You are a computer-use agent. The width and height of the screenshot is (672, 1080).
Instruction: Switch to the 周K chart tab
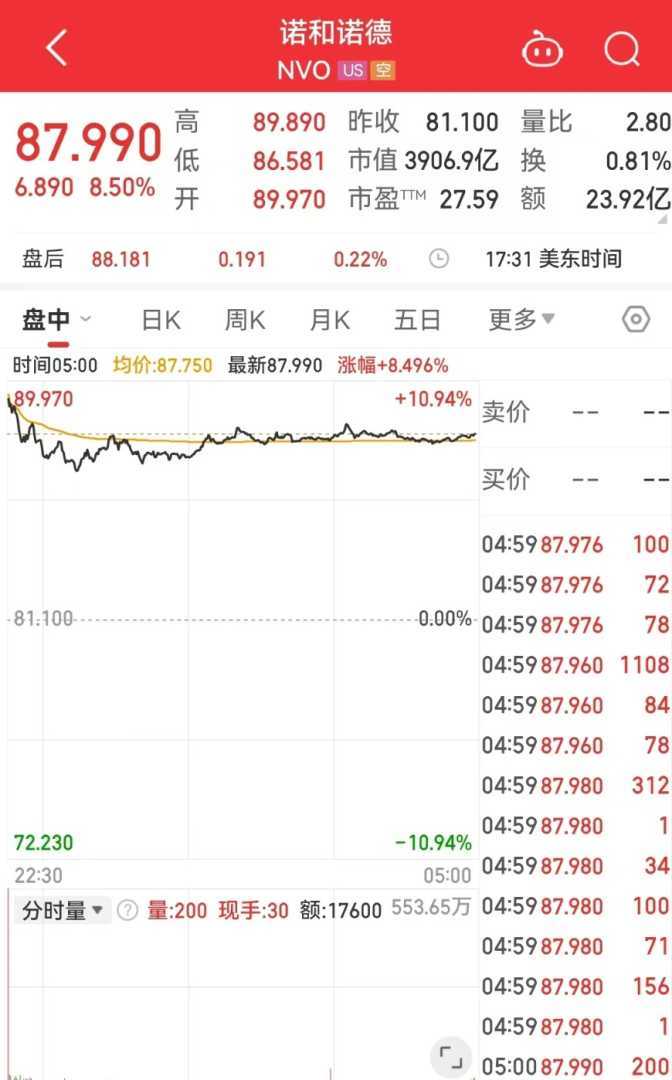coord(245,320)
